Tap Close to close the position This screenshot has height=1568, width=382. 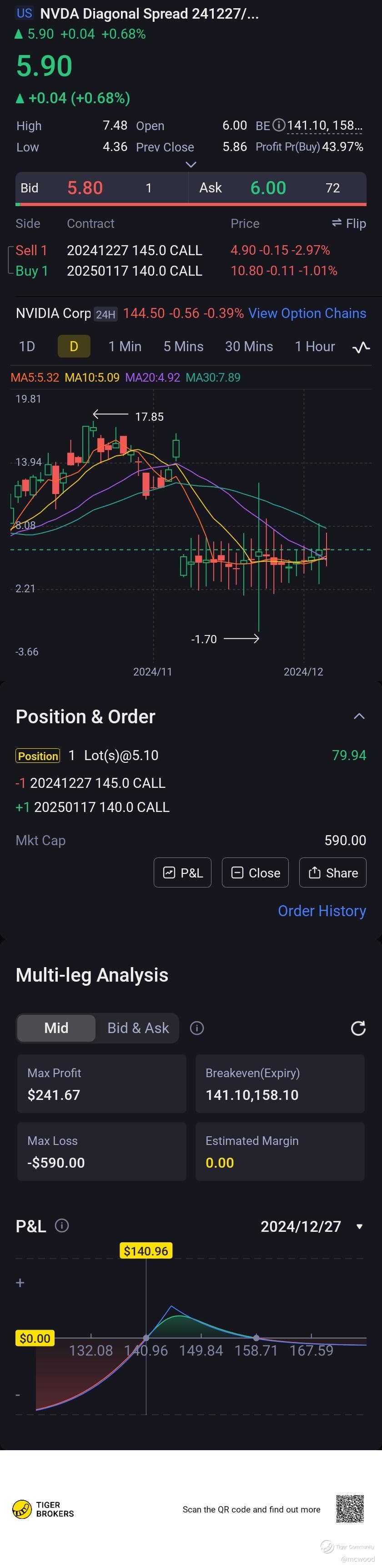tap(256, 872)
